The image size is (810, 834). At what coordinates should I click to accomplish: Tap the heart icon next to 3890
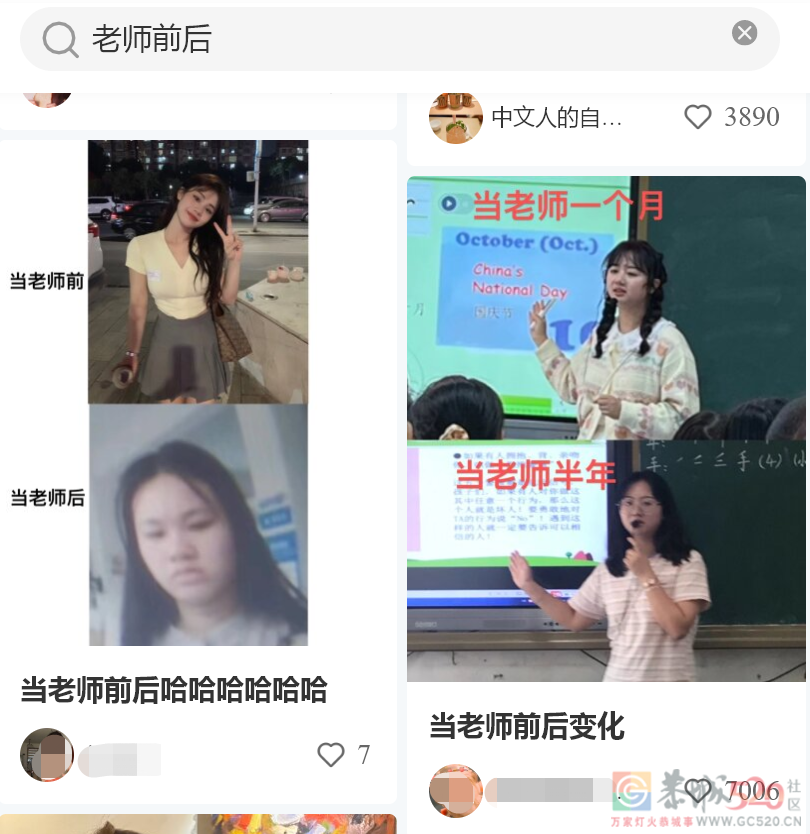pos(697,117)
